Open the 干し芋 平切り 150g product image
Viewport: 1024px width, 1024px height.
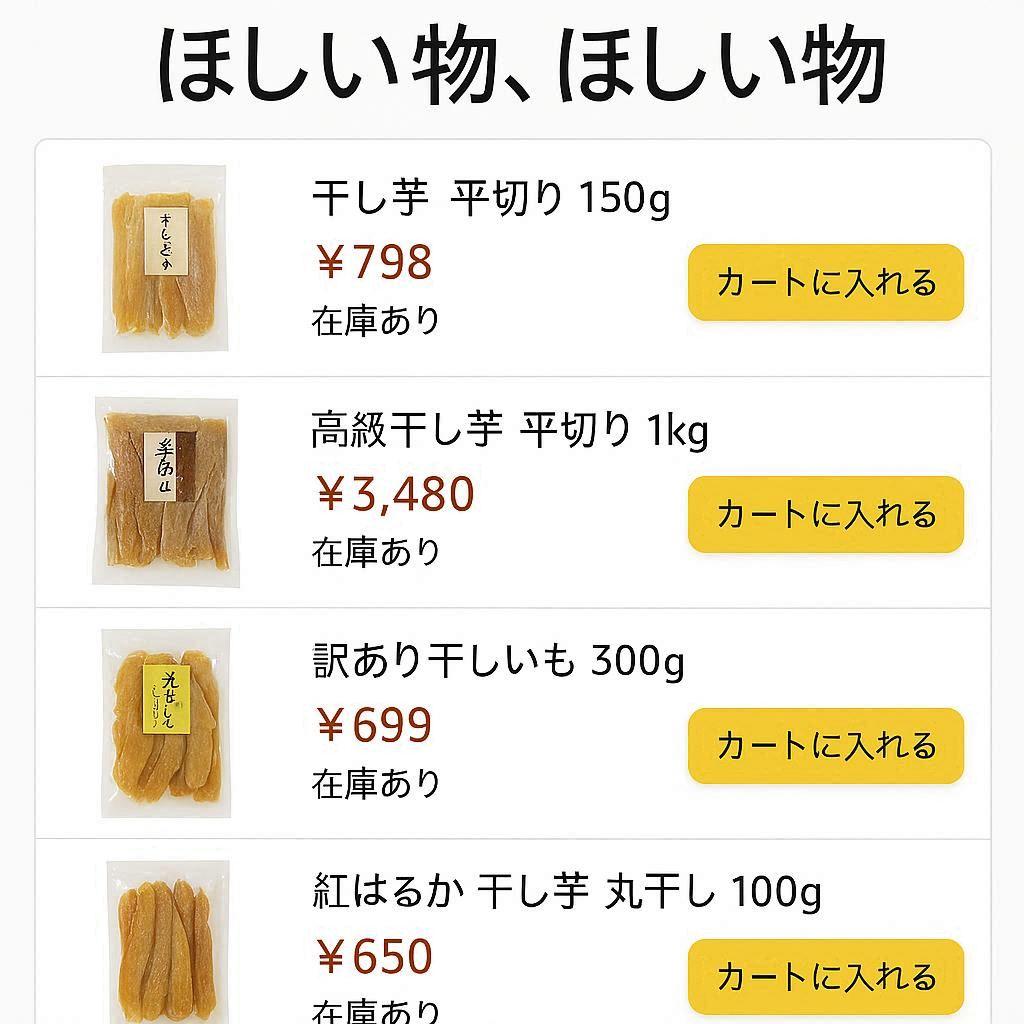coord(164,259)
